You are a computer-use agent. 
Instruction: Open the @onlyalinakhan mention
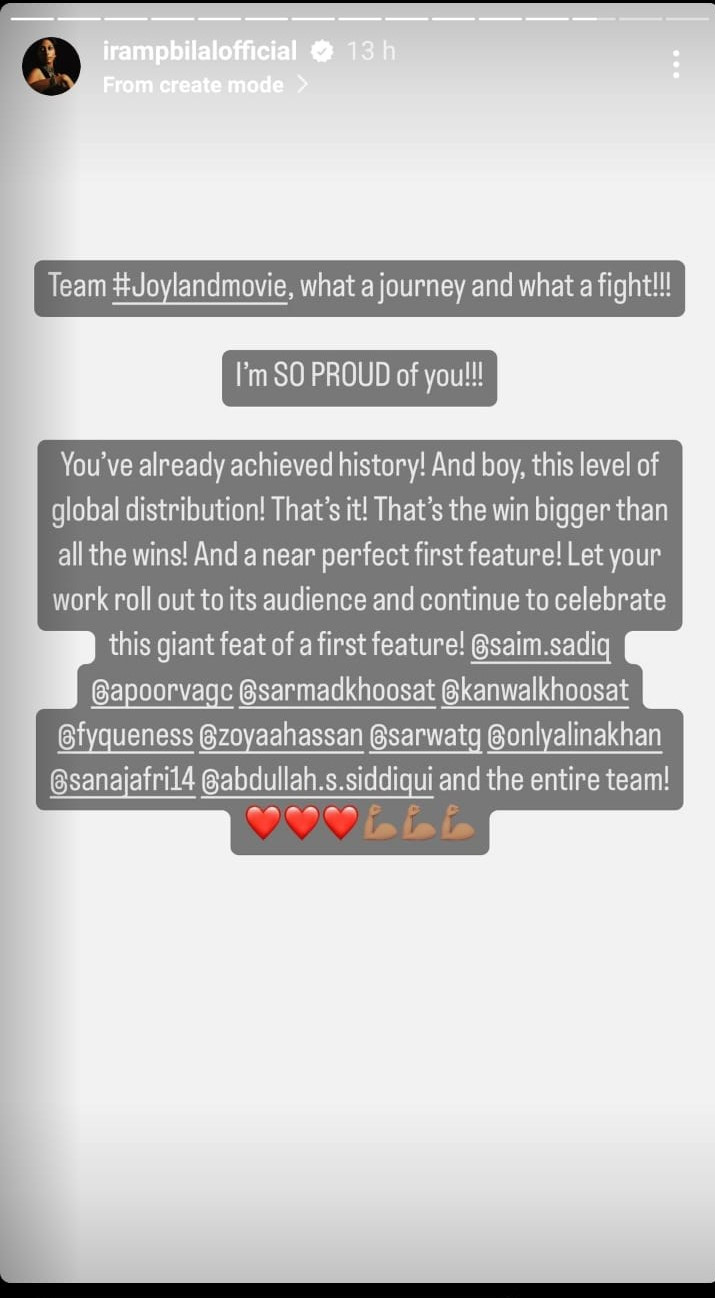[x=574, y=736]
